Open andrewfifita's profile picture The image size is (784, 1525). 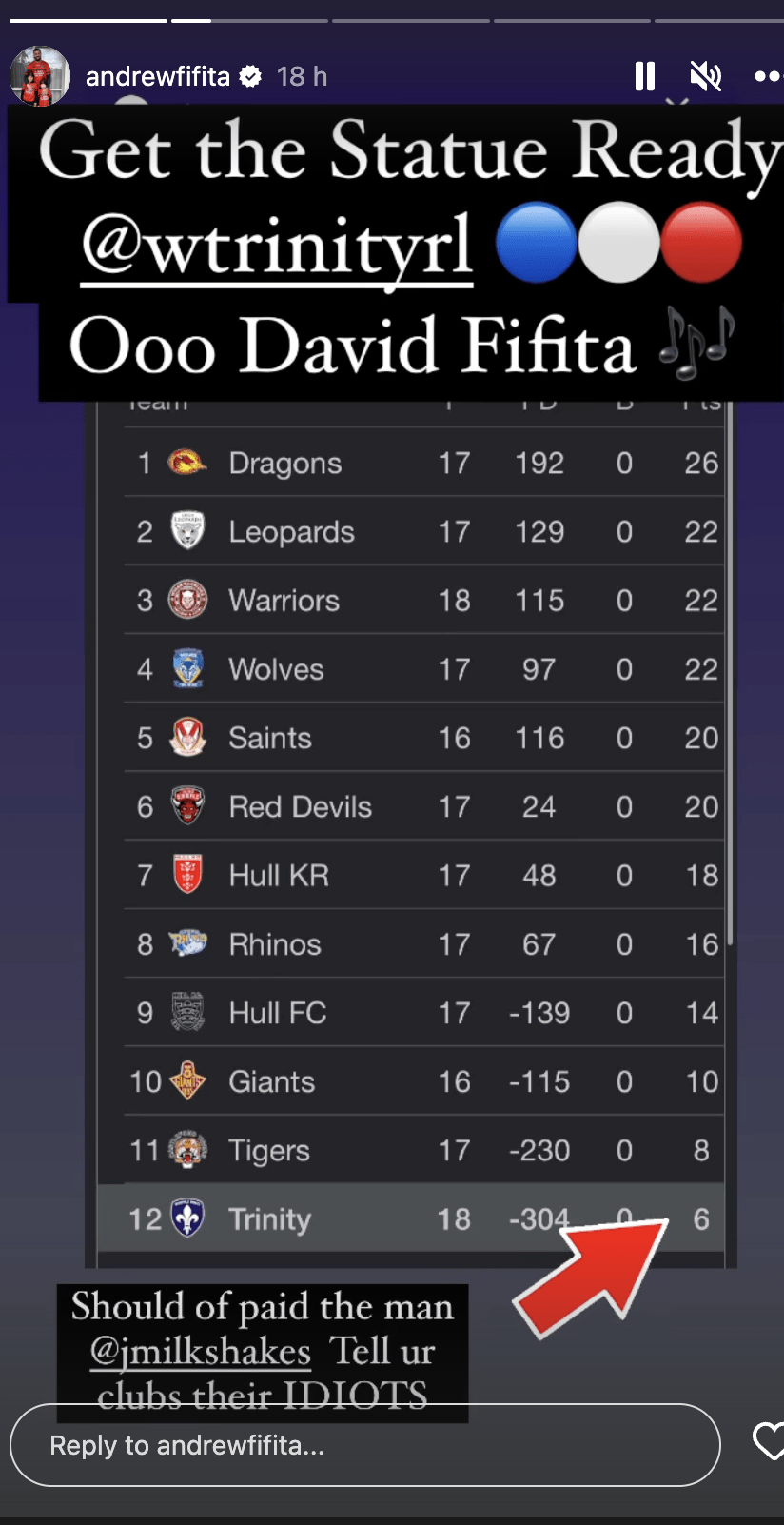tap(40, 75)
